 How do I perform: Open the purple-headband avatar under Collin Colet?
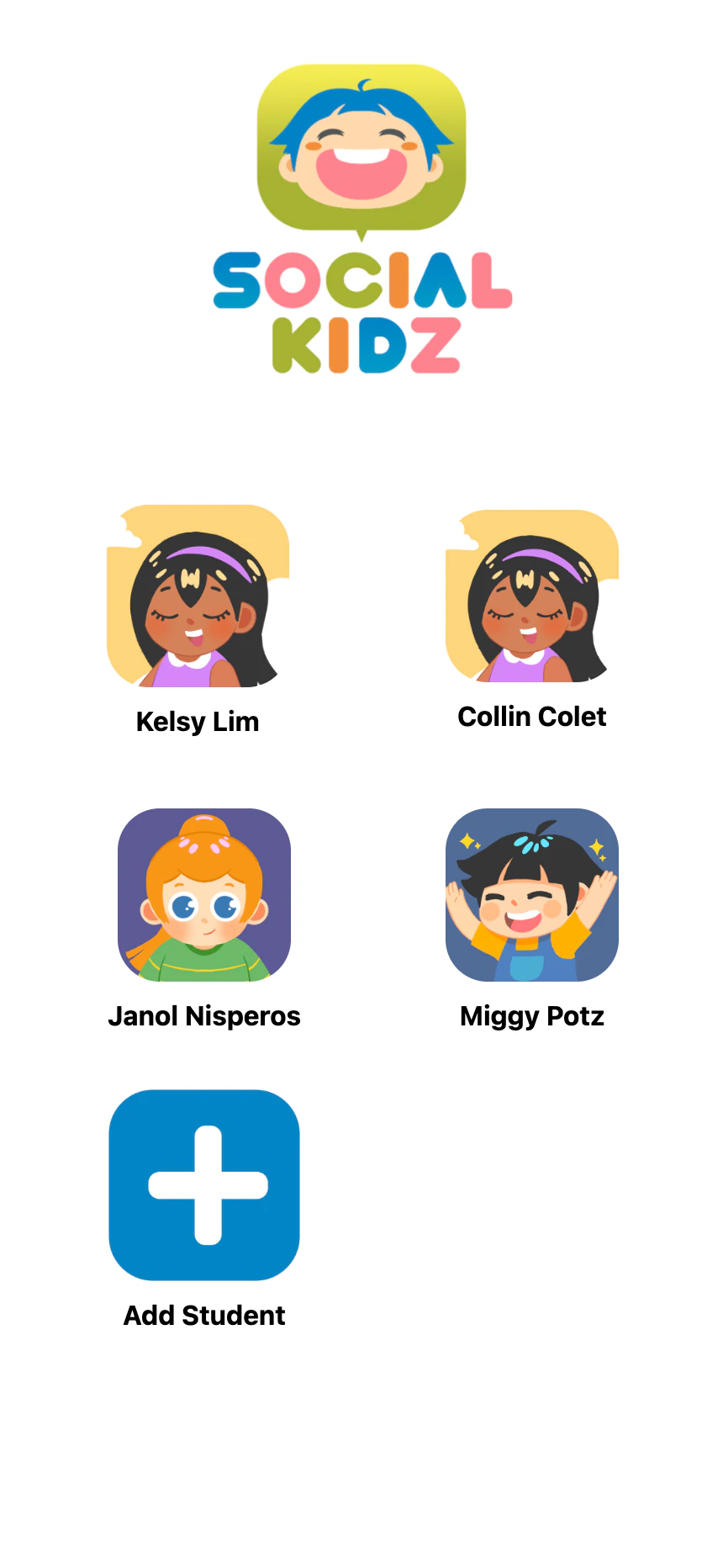(x=531, y=595)
